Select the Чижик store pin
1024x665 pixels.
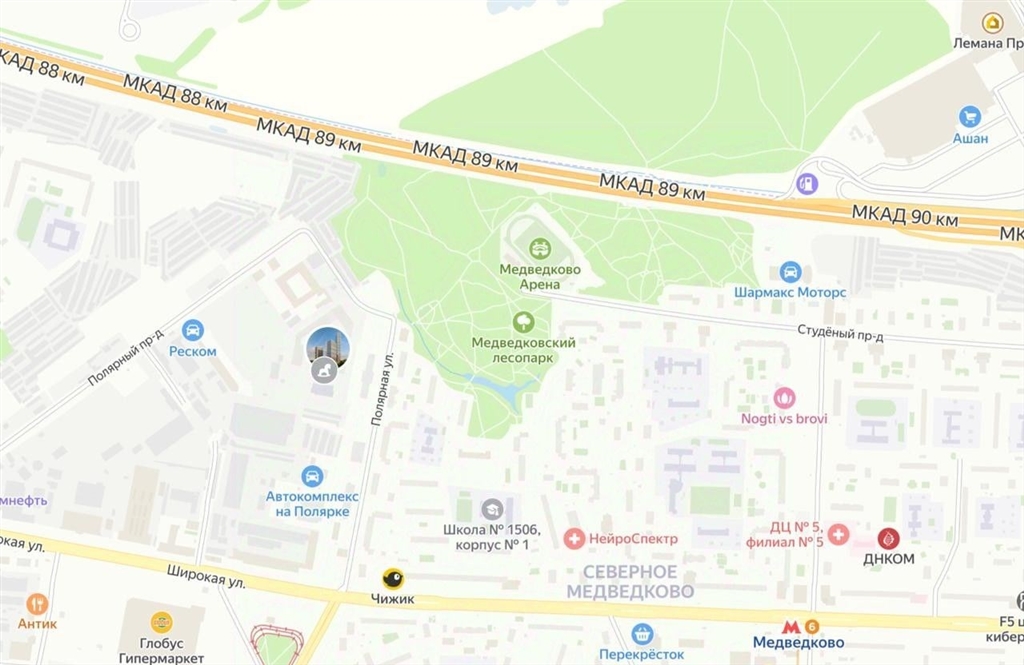pyautogui.click(x=394, y=578)
